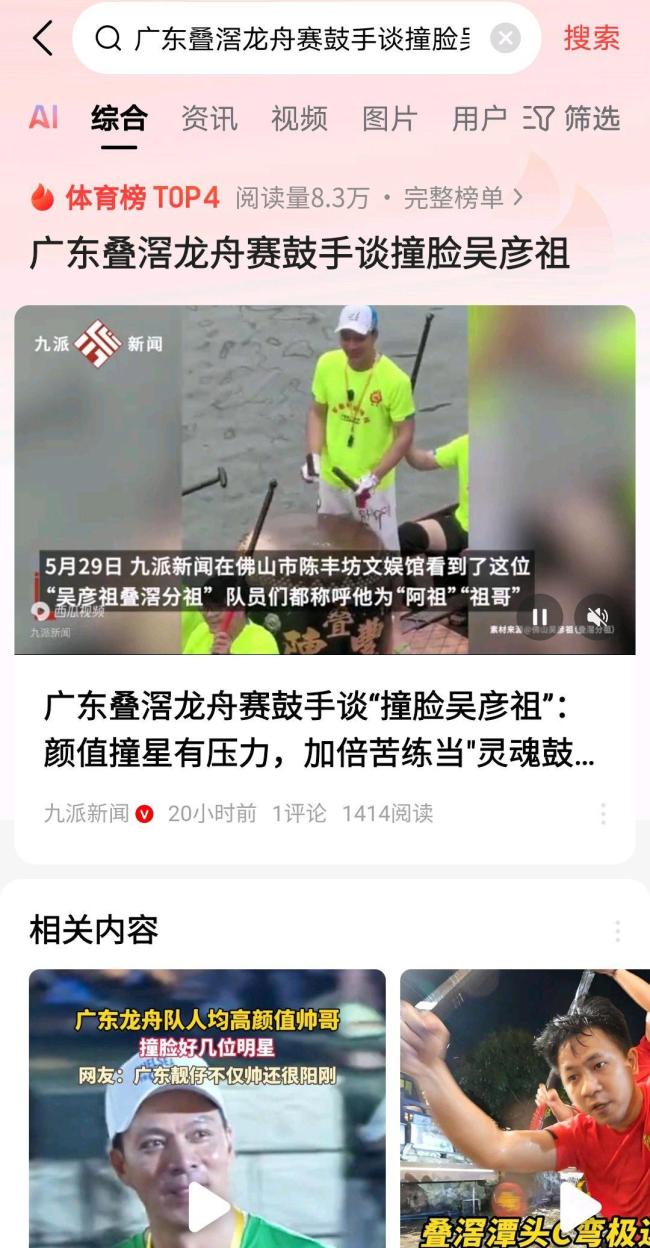This screenshot has width=650, height=1248.
Task: Switch to the 资讯 tab
Action: pyautogui.click(x=209, y=118)
